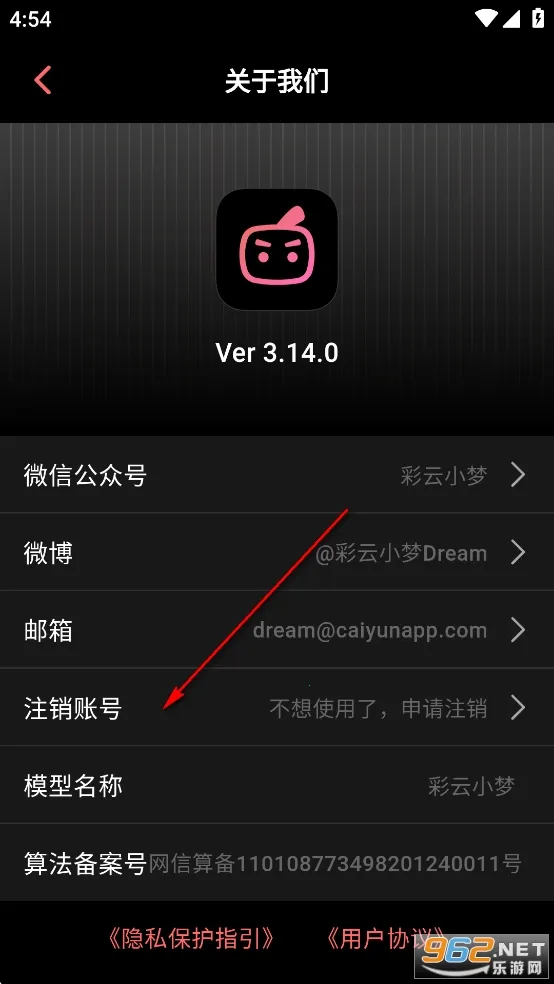Go back from the 关于我们 page
The image size is (554, 984).
tap(43, 81)
